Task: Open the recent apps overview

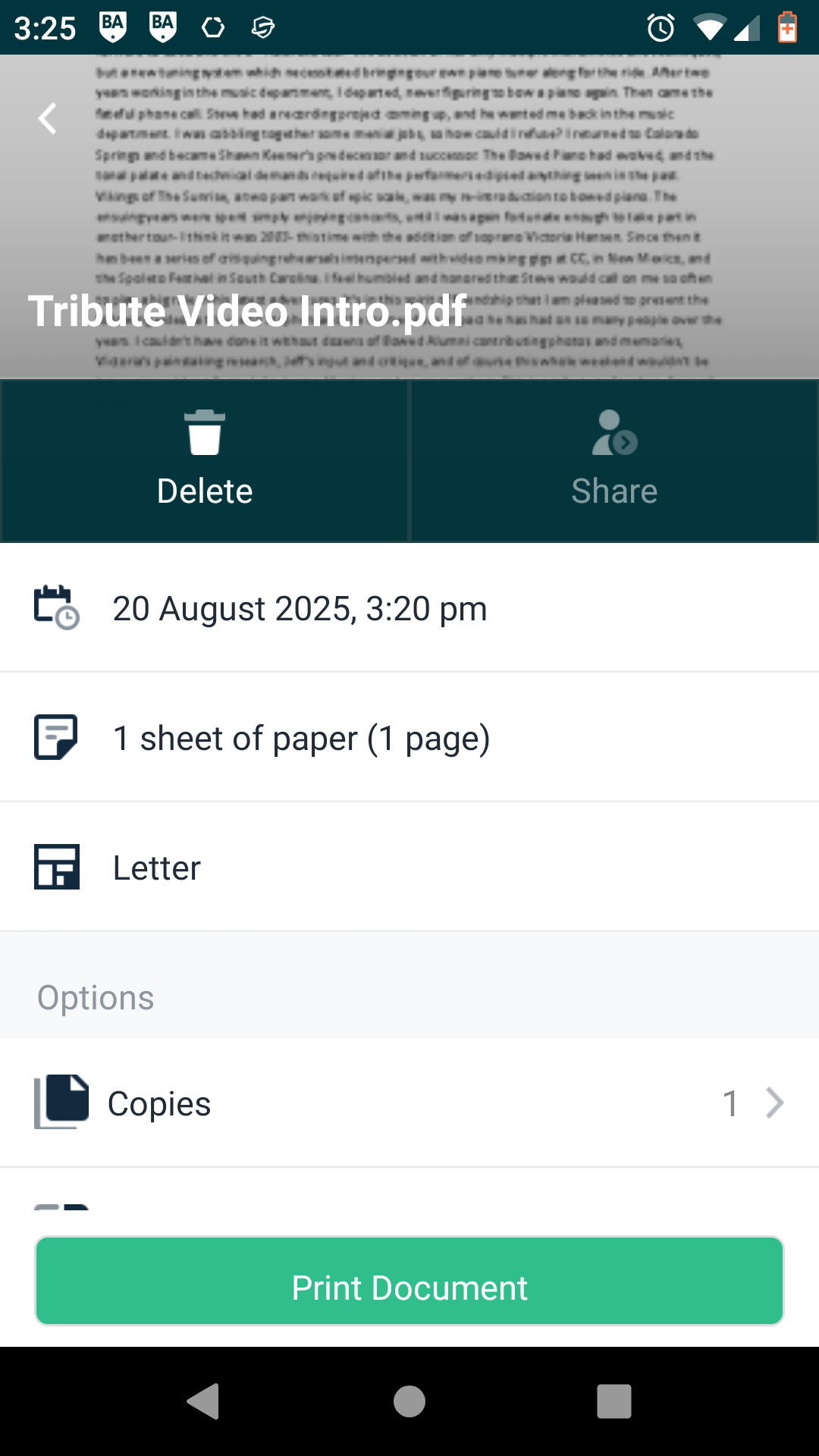Action: coord(614,1401)
